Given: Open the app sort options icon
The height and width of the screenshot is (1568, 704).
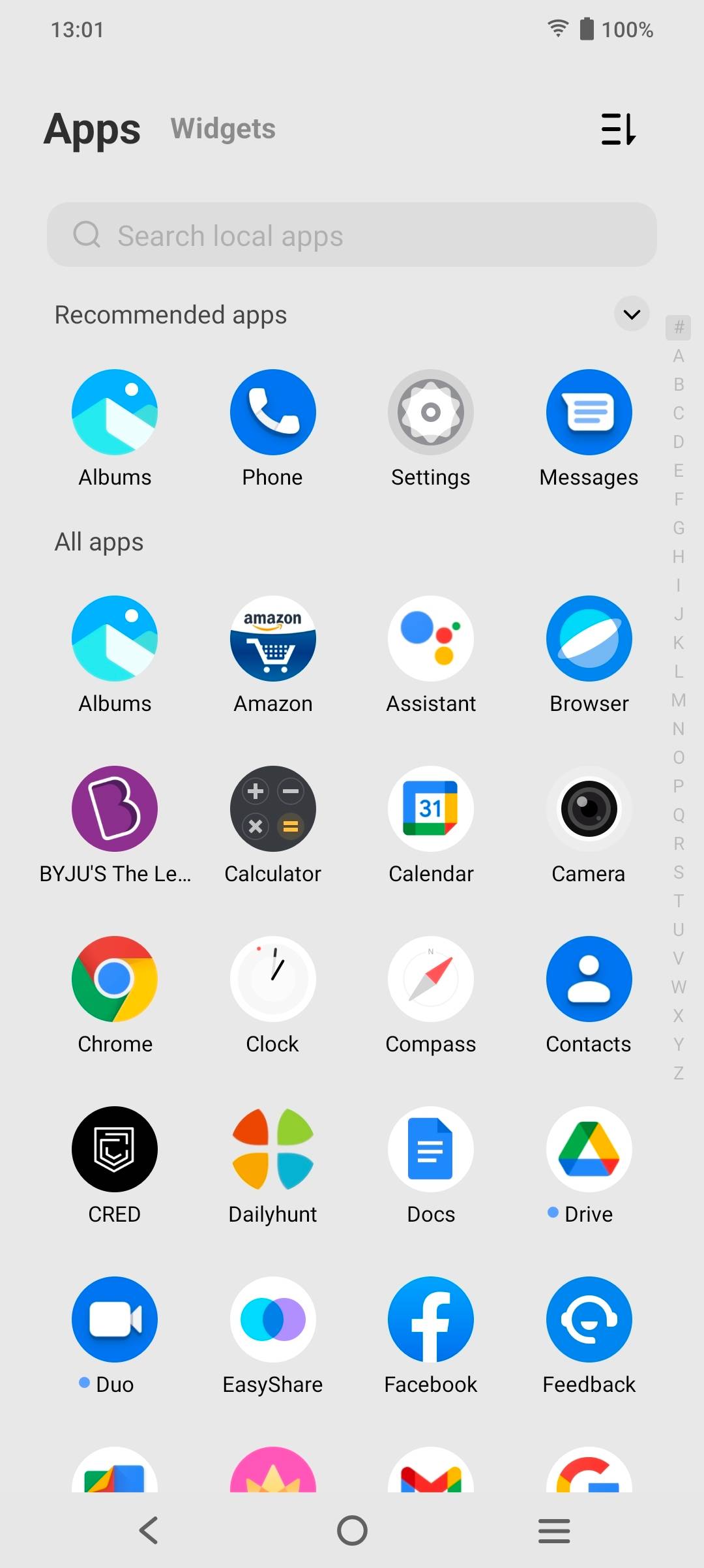Looking at the screenshot, I should pos(618,128).
